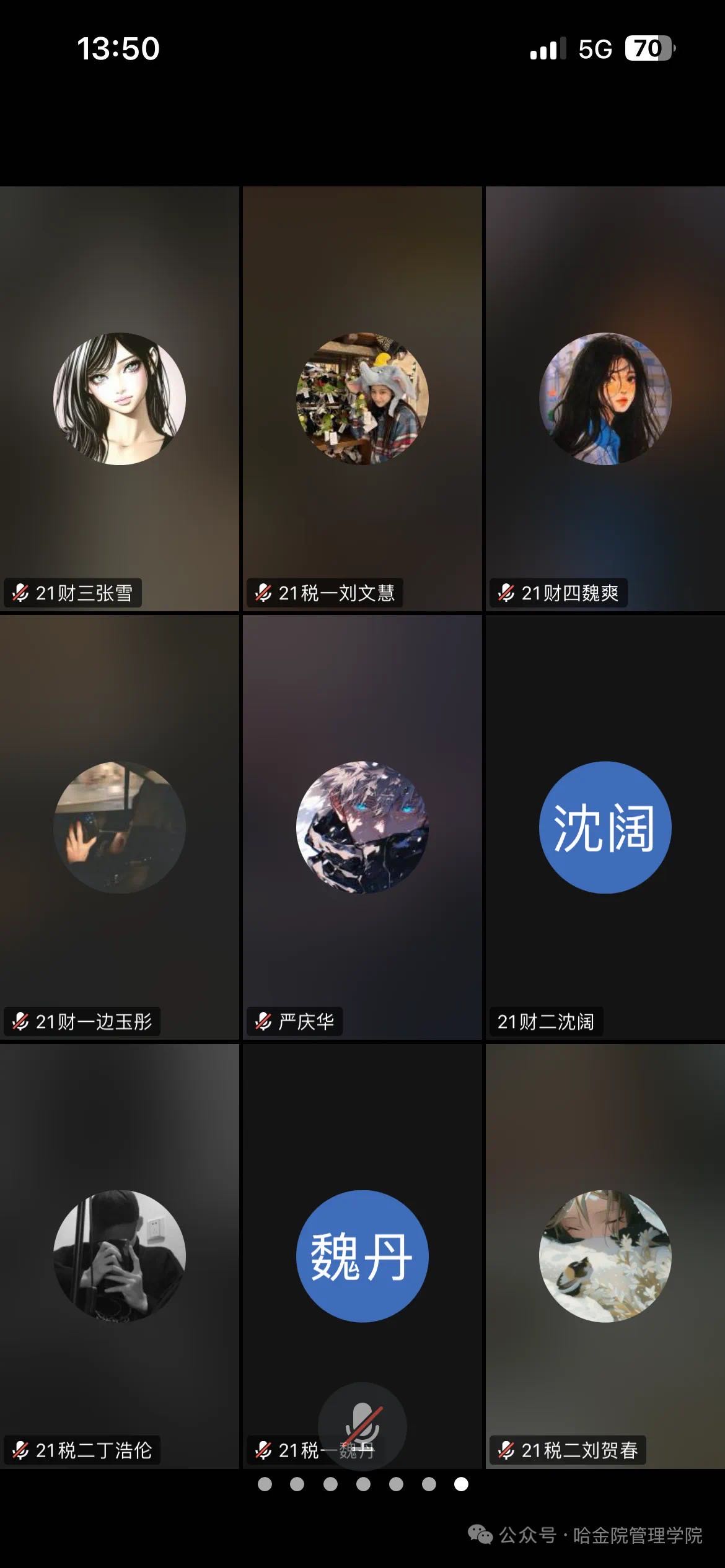Tap the 21财二沈阔 participant tile
The width and height of the screenshot is (725, 1568).
tap(605, 827)
